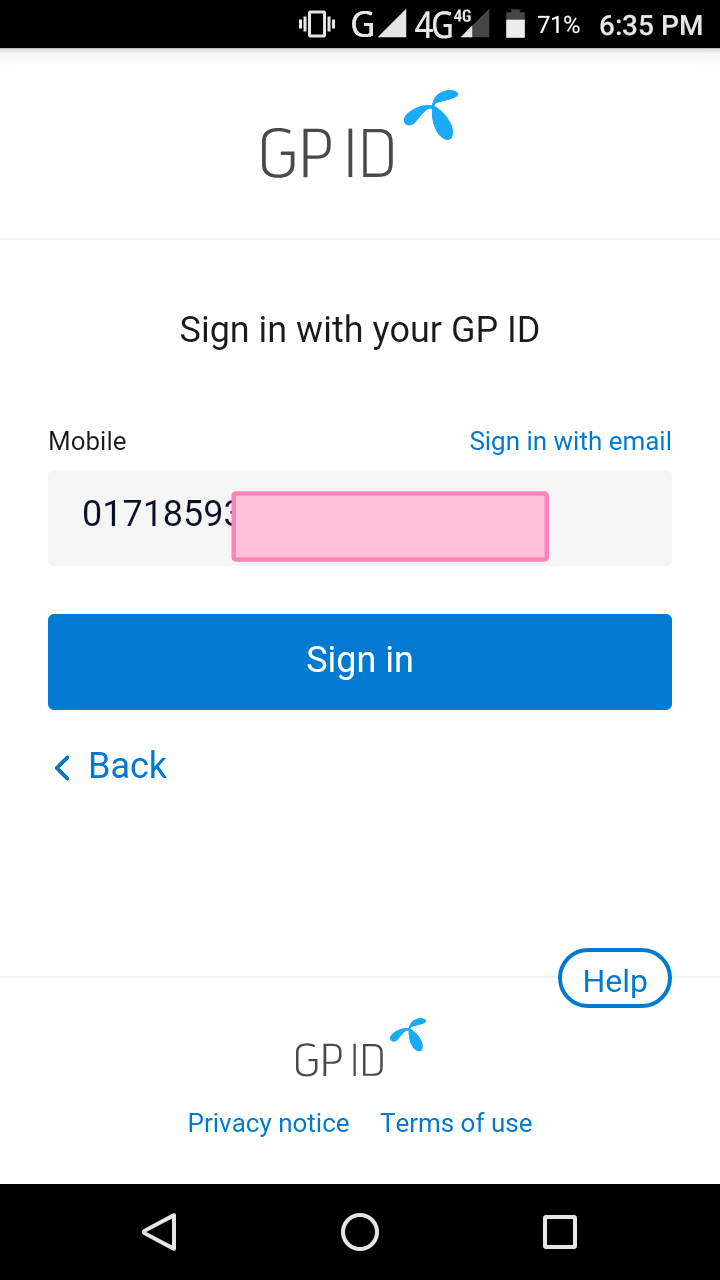This screenshot has height=1280, width=720.
Task: Tap the system home button
Action: (360, 1232)
